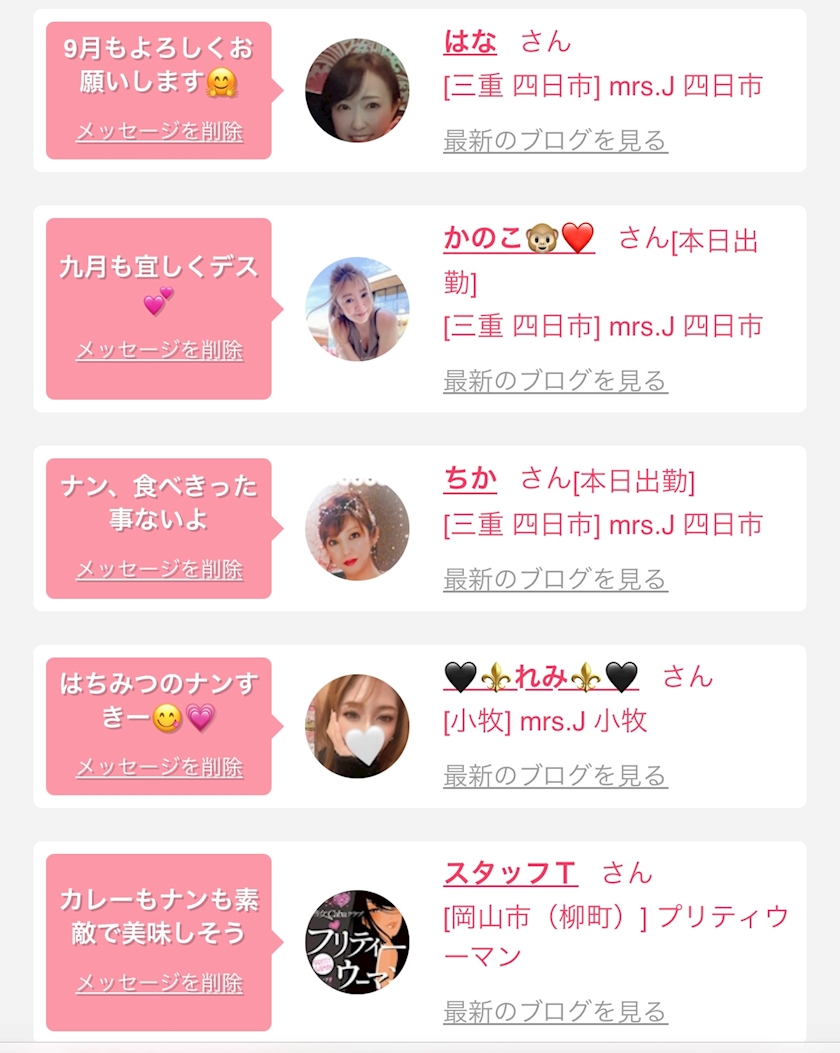View スタッフT's latest blog
Screen dimensions: 840x1053
coord(555,1012)
